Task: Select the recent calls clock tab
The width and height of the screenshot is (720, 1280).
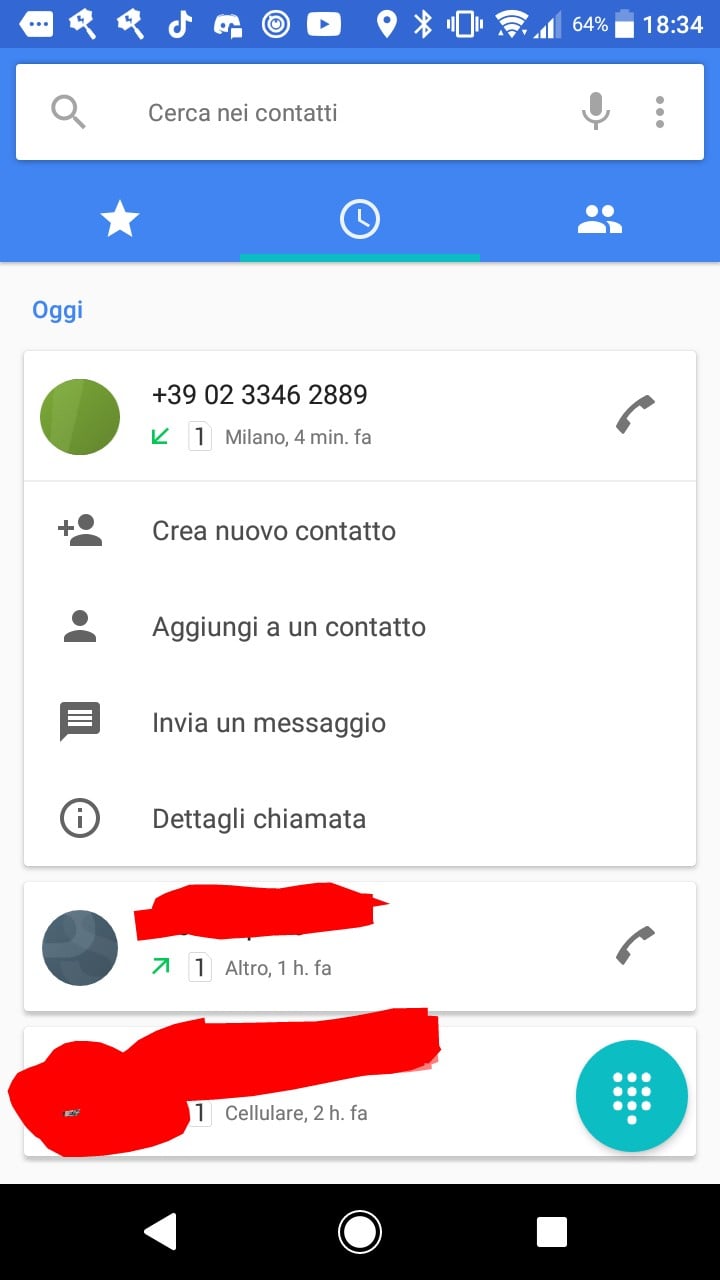Action: point(360,219)
